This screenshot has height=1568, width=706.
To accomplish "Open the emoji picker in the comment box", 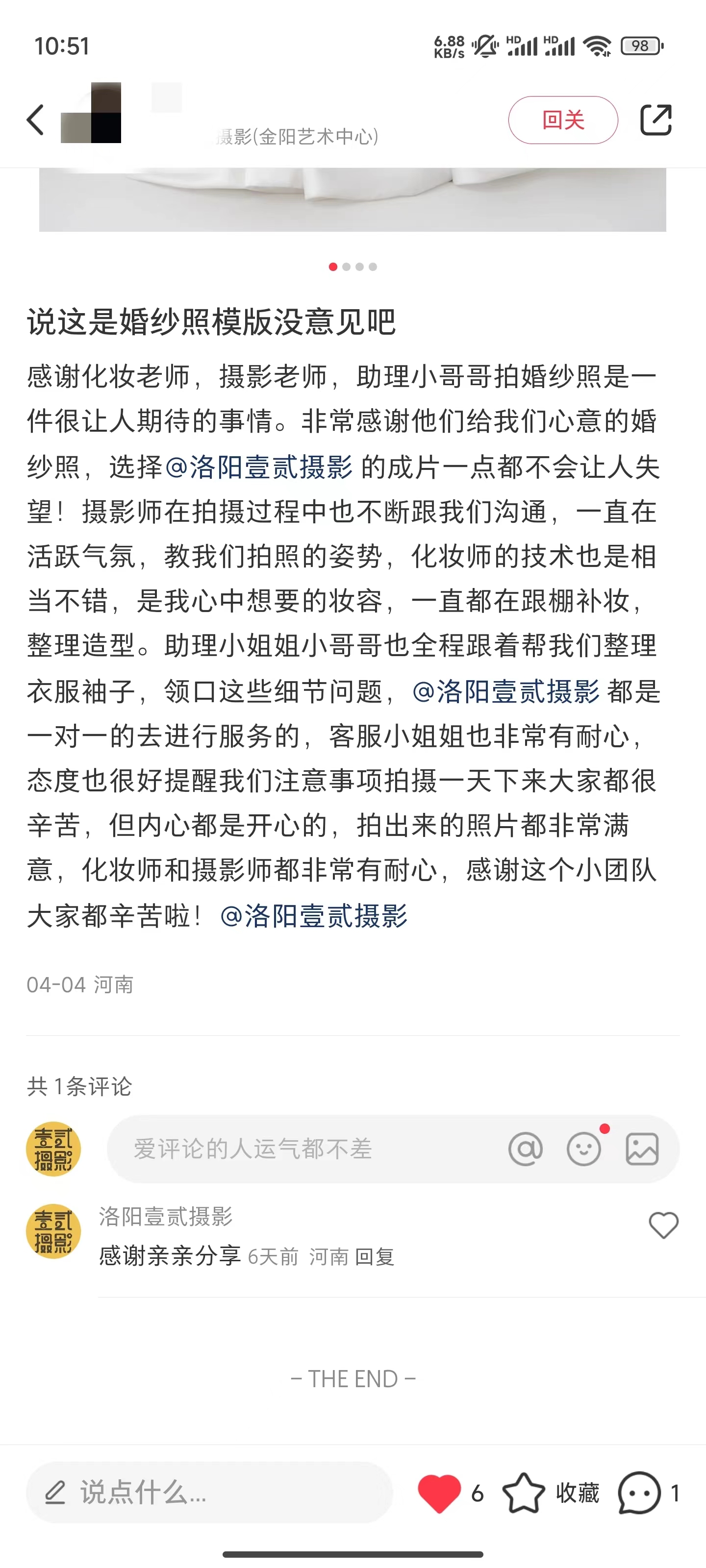I will pos(583,1149).
